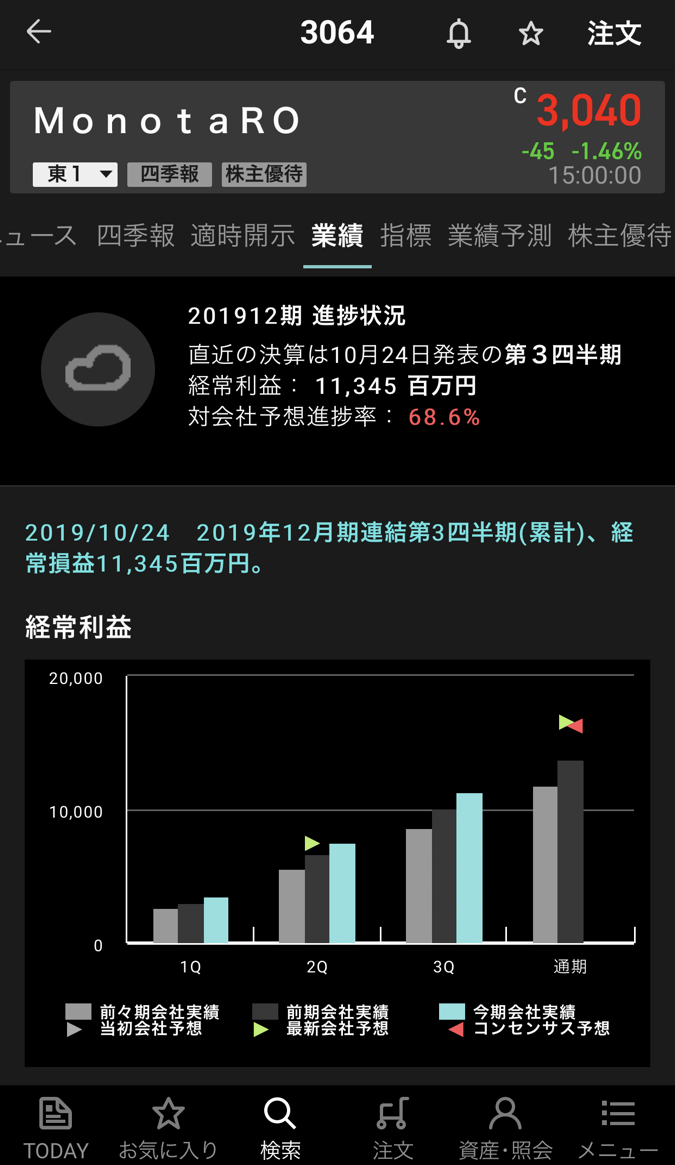Select the 四季報 tab in the tab bar
Screen dimensions: 675x1165
pos(136,236)
